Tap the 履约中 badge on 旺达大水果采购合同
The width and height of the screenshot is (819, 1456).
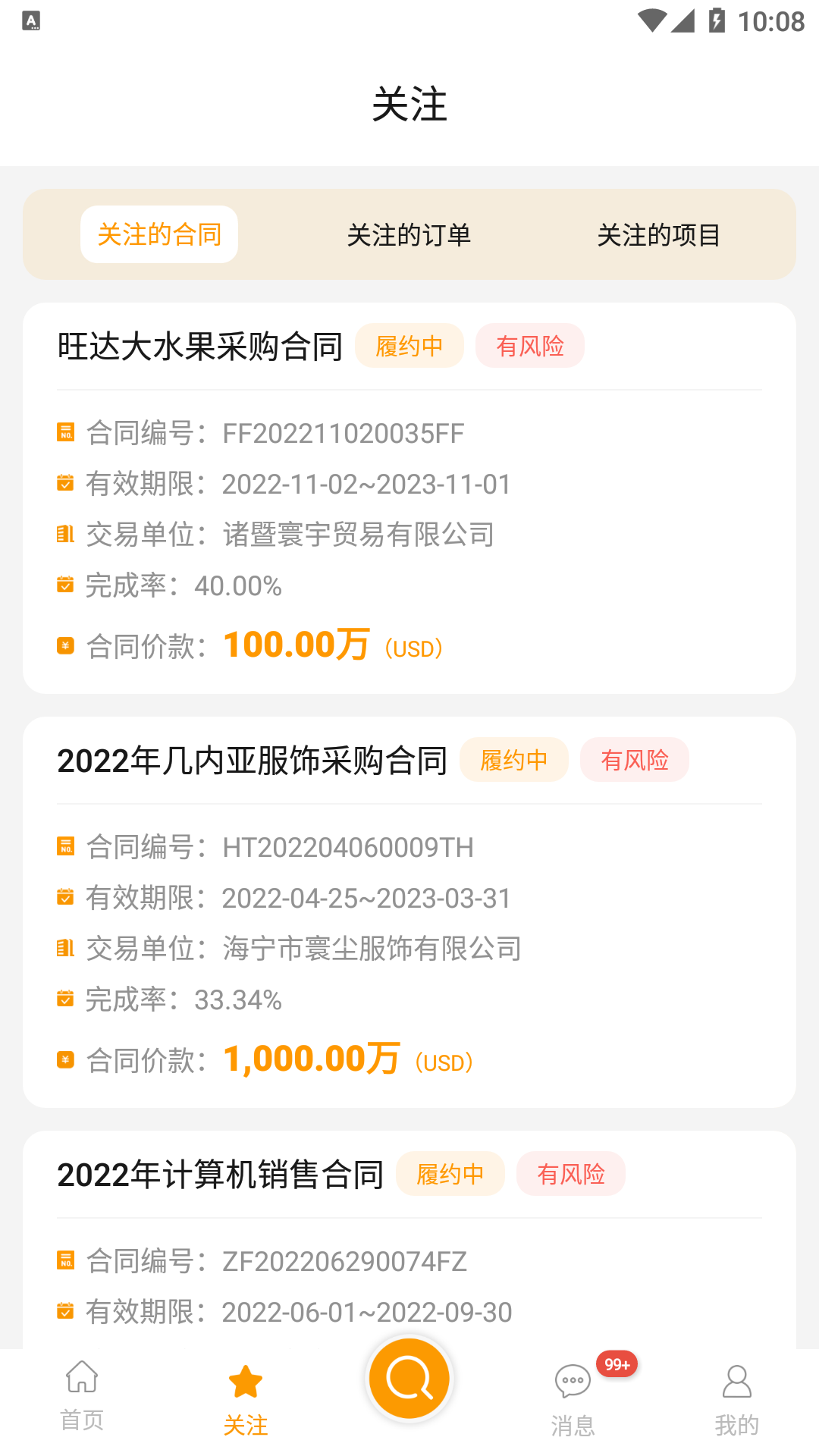(409, 345)
